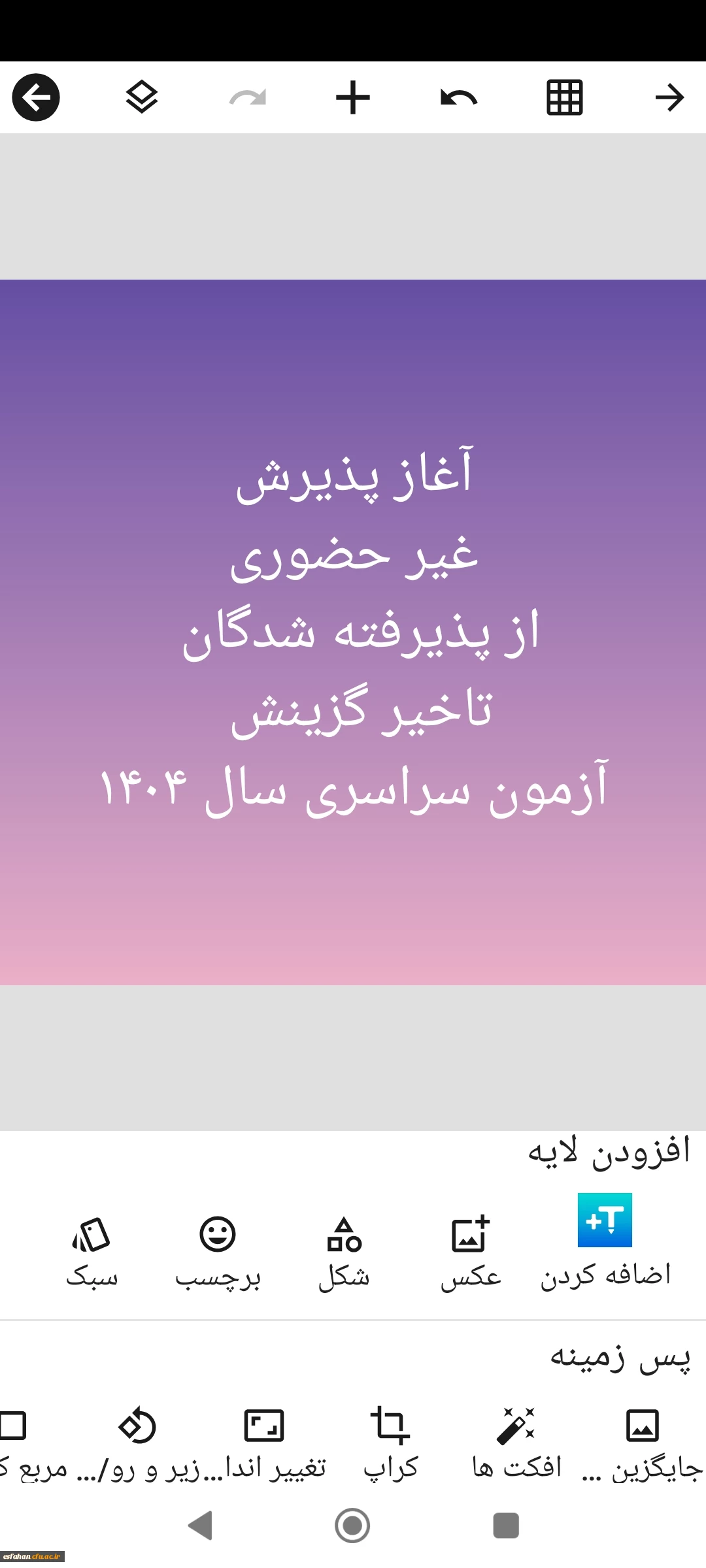Replace the background (جایگزین)
This screenshot has height=1568, width=706.
[642, 1442]
